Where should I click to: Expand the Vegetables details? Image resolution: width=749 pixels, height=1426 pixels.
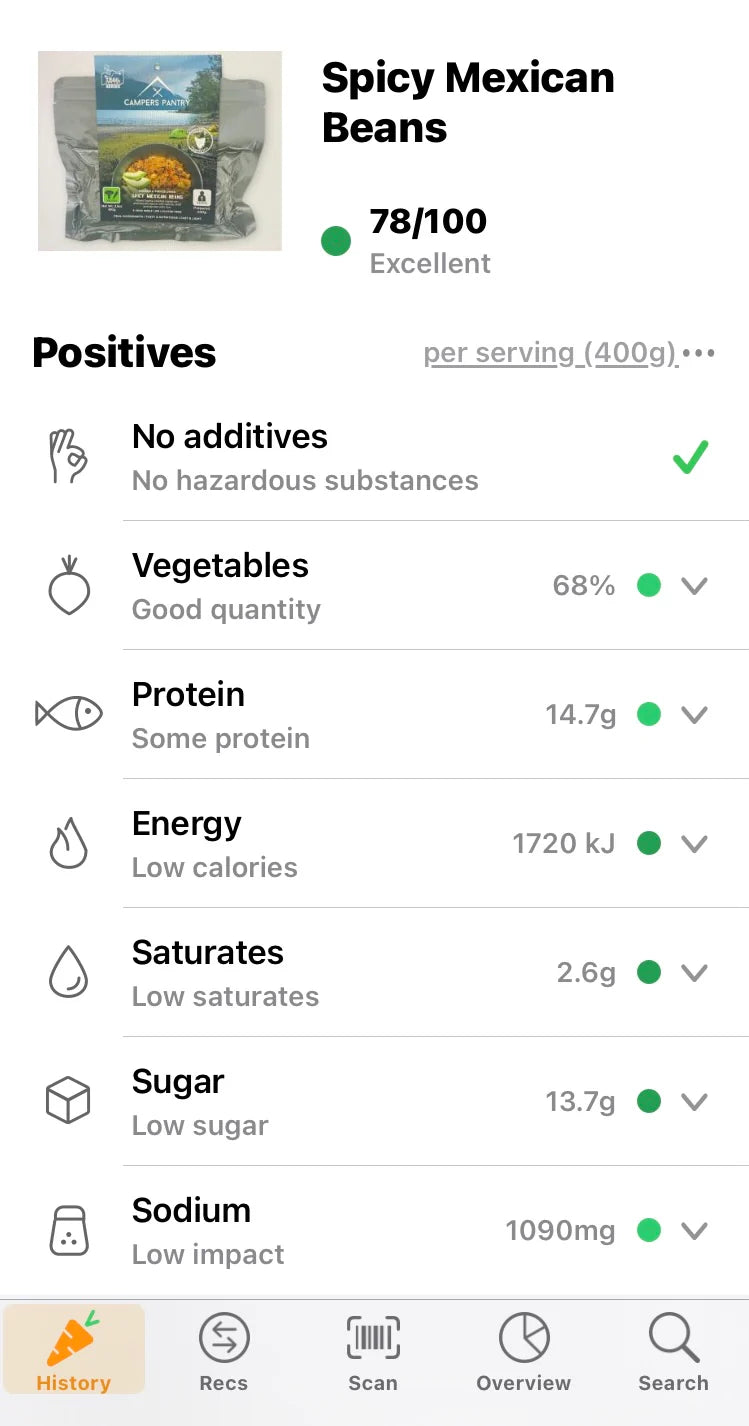[x=694, y=586]
